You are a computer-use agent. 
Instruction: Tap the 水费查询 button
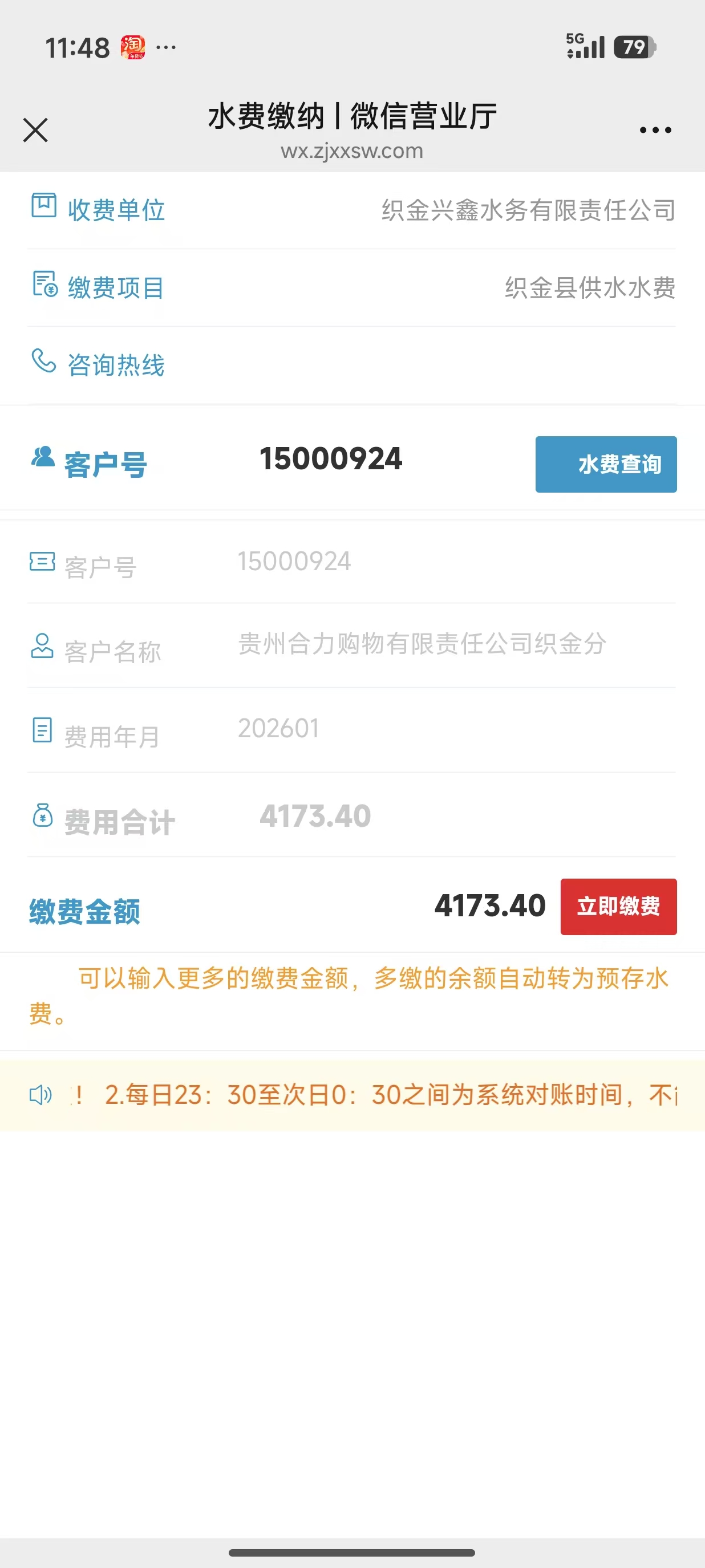click(606, 465)
